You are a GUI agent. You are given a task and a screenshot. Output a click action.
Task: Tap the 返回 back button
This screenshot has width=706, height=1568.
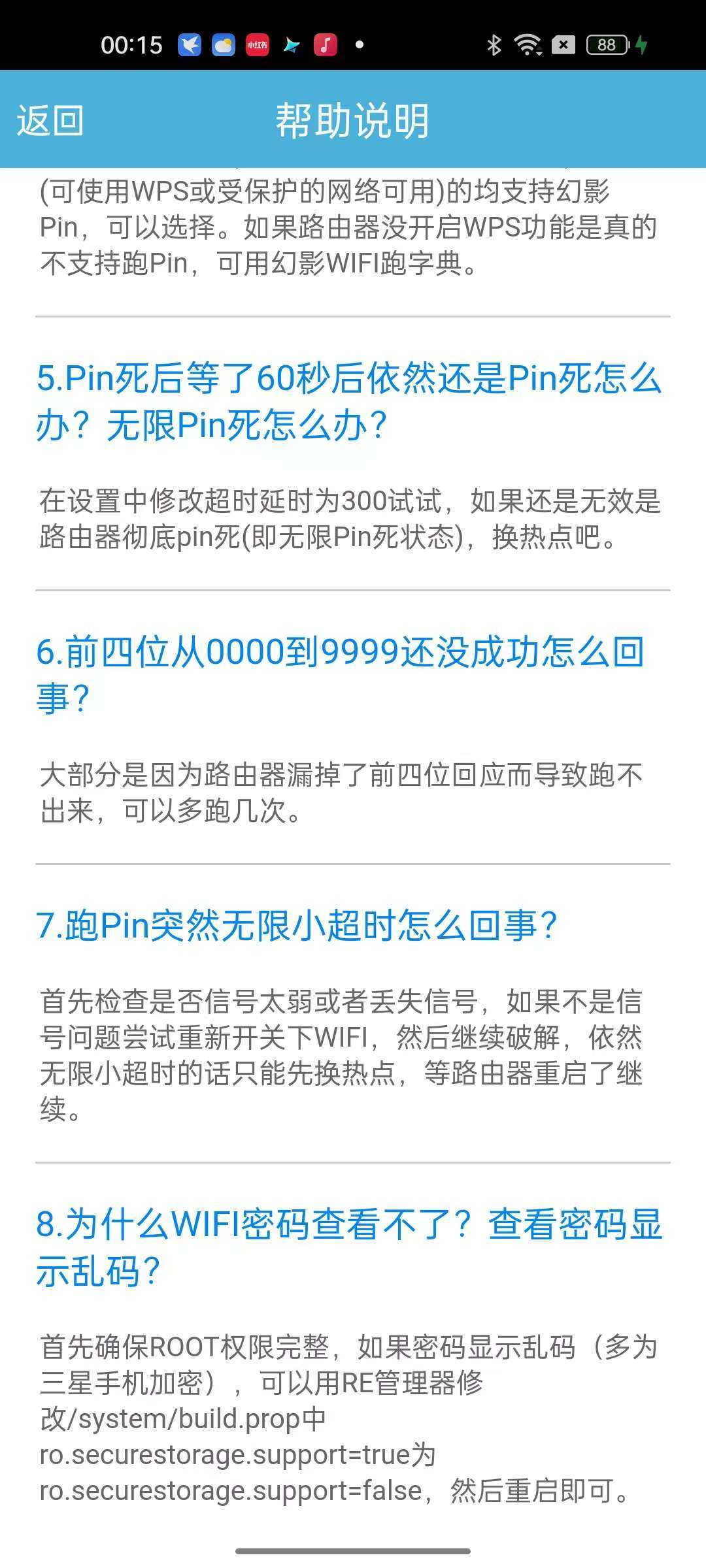click(x=50, y=121)
